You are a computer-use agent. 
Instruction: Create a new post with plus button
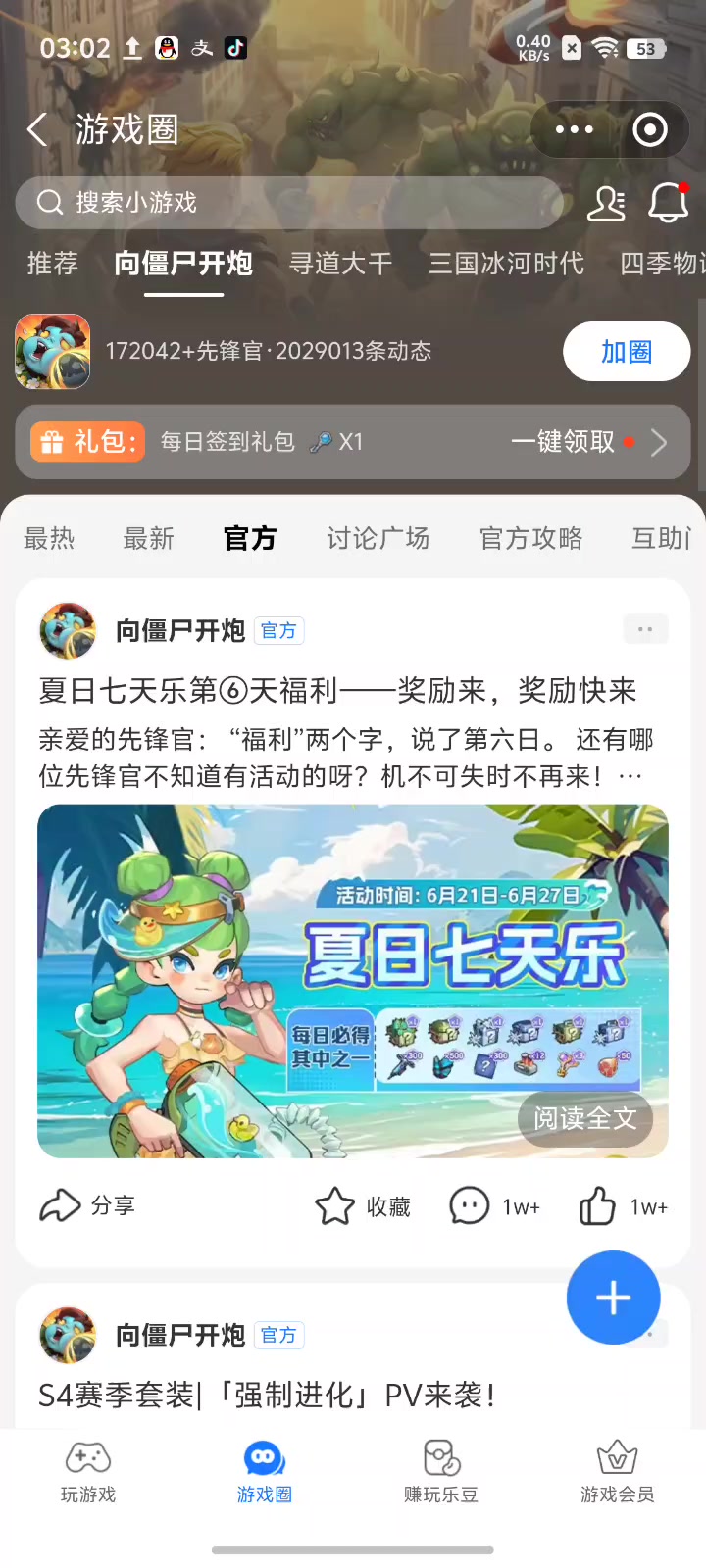tap(613, 1298)
